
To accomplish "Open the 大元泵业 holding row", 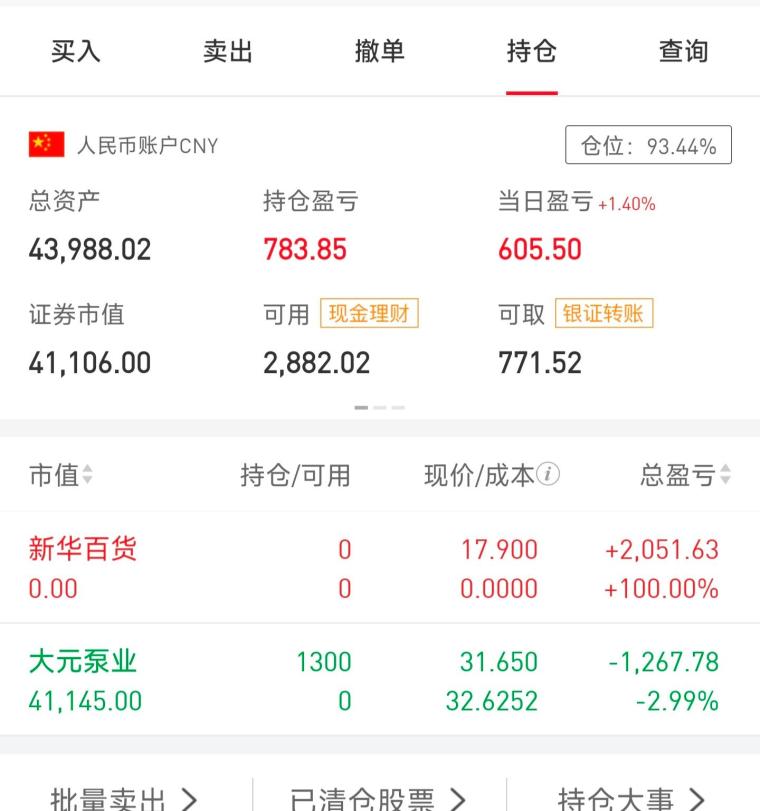I will click(380, 680).
